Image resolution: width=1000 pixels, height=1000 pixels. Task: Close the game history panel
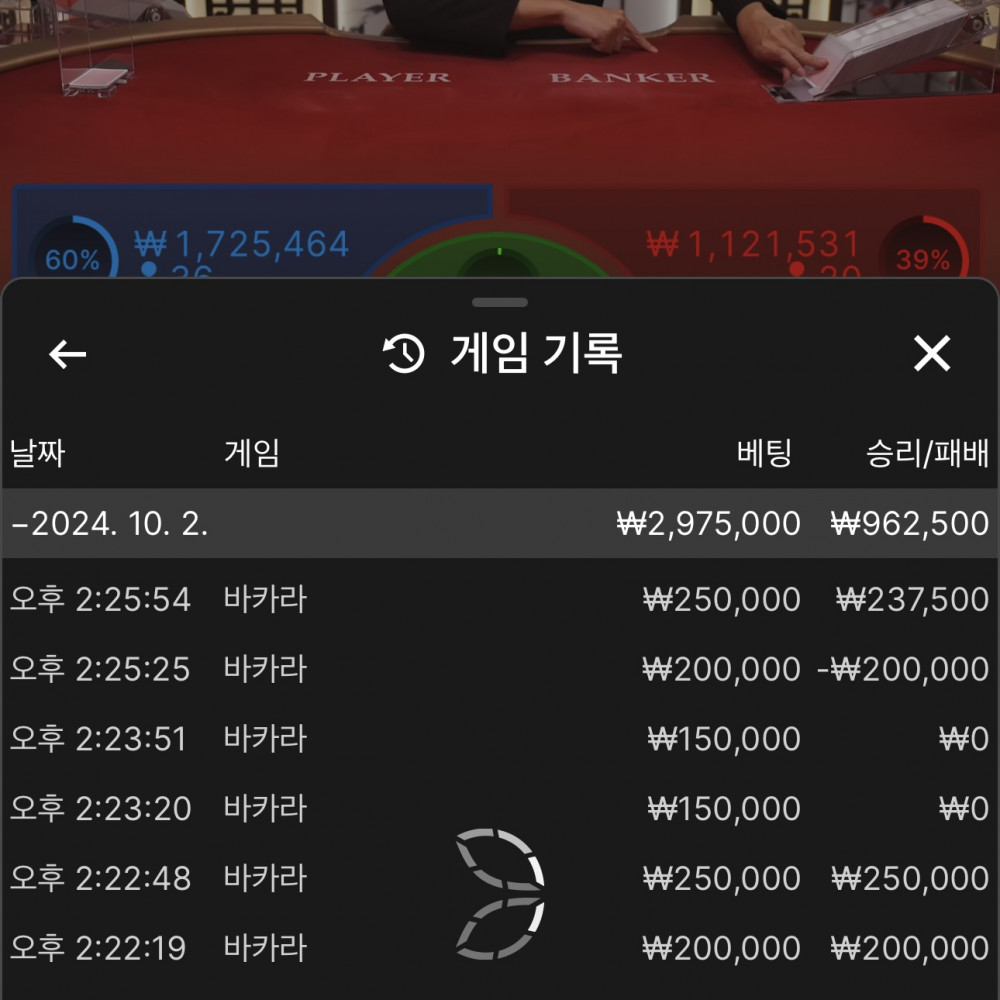(x=932, y=354)
